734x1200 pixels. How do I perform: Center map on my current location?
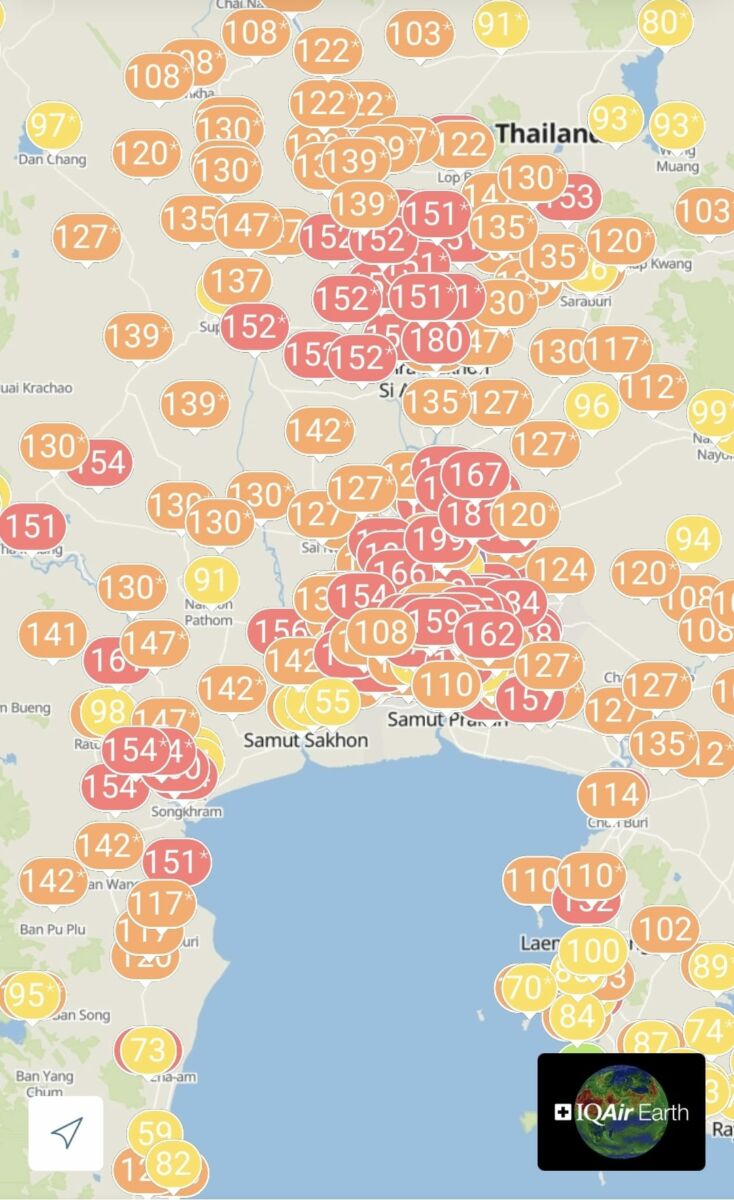coord(66,1133)
